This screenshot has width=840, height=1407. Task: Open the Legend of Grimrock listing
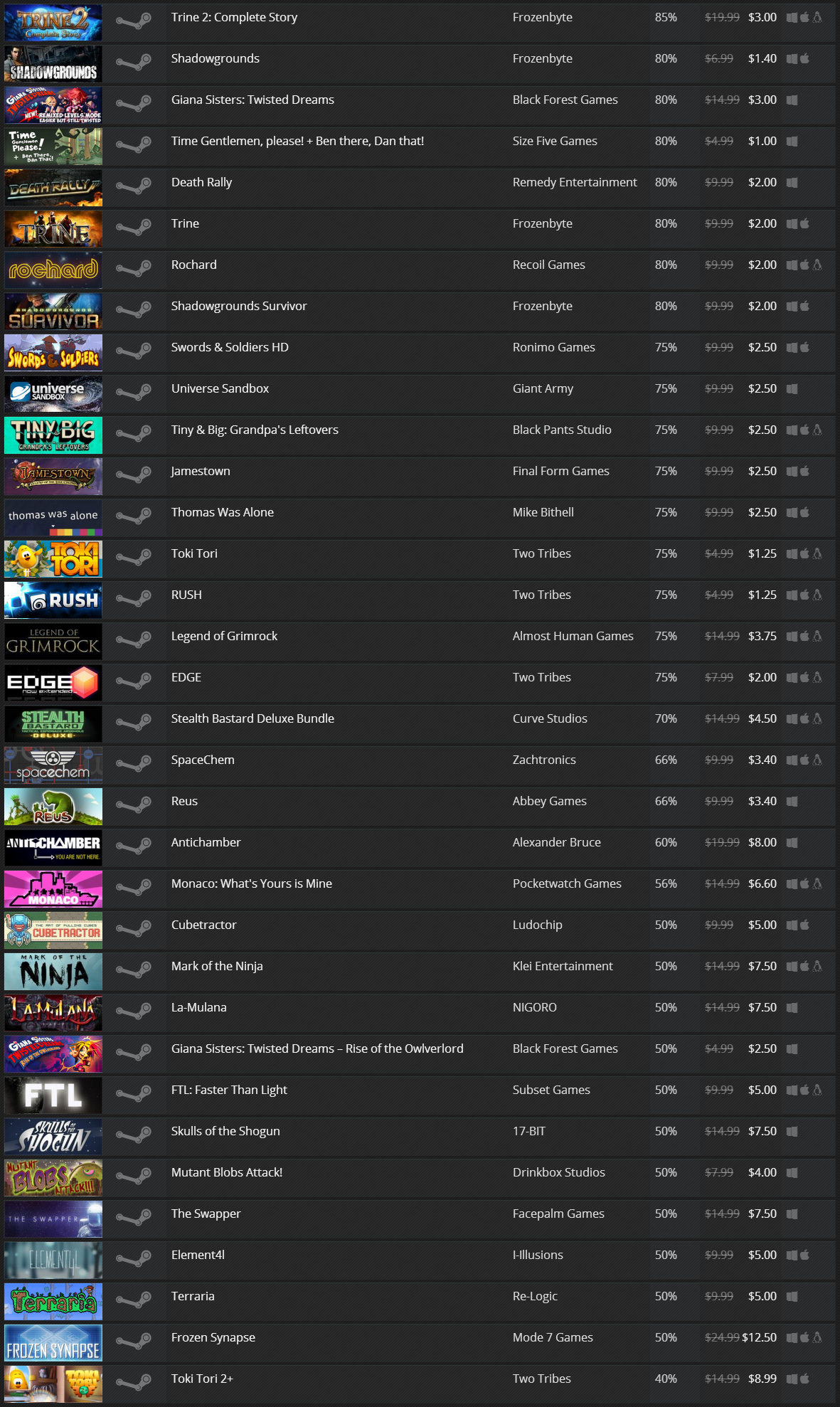click(224, 636)
